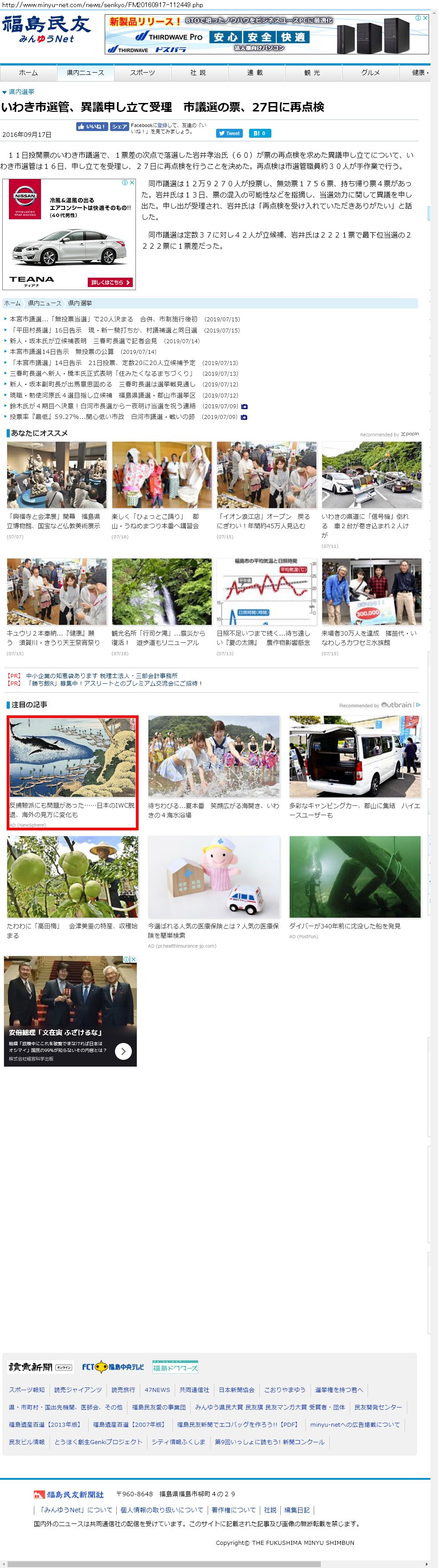Viewport: 438px width, 1568px height.
Task: Share the article via シェア button
Action: (x=119, y=127)
